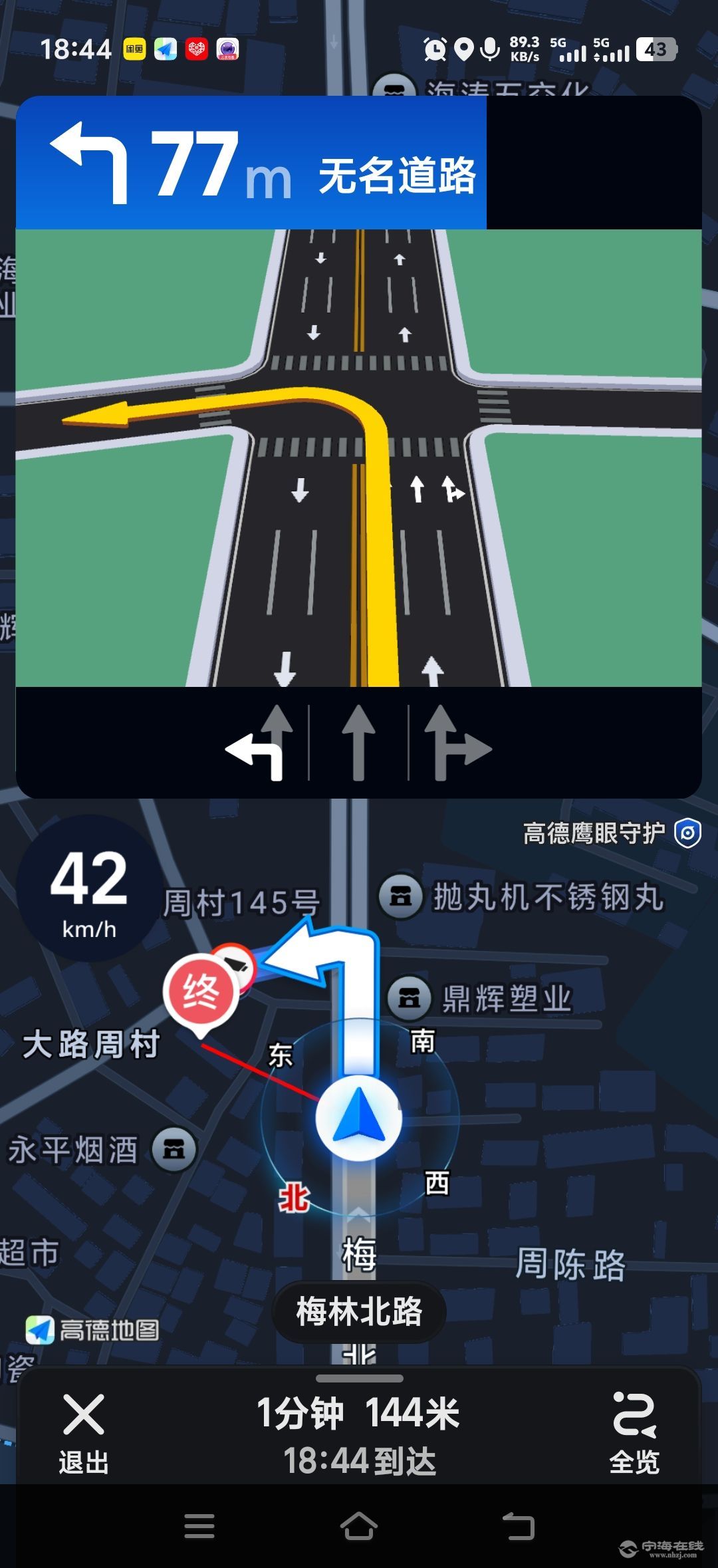Expand the arrival info panel handle
Screen dimensions: 718x1568
tap(359, 1378)
